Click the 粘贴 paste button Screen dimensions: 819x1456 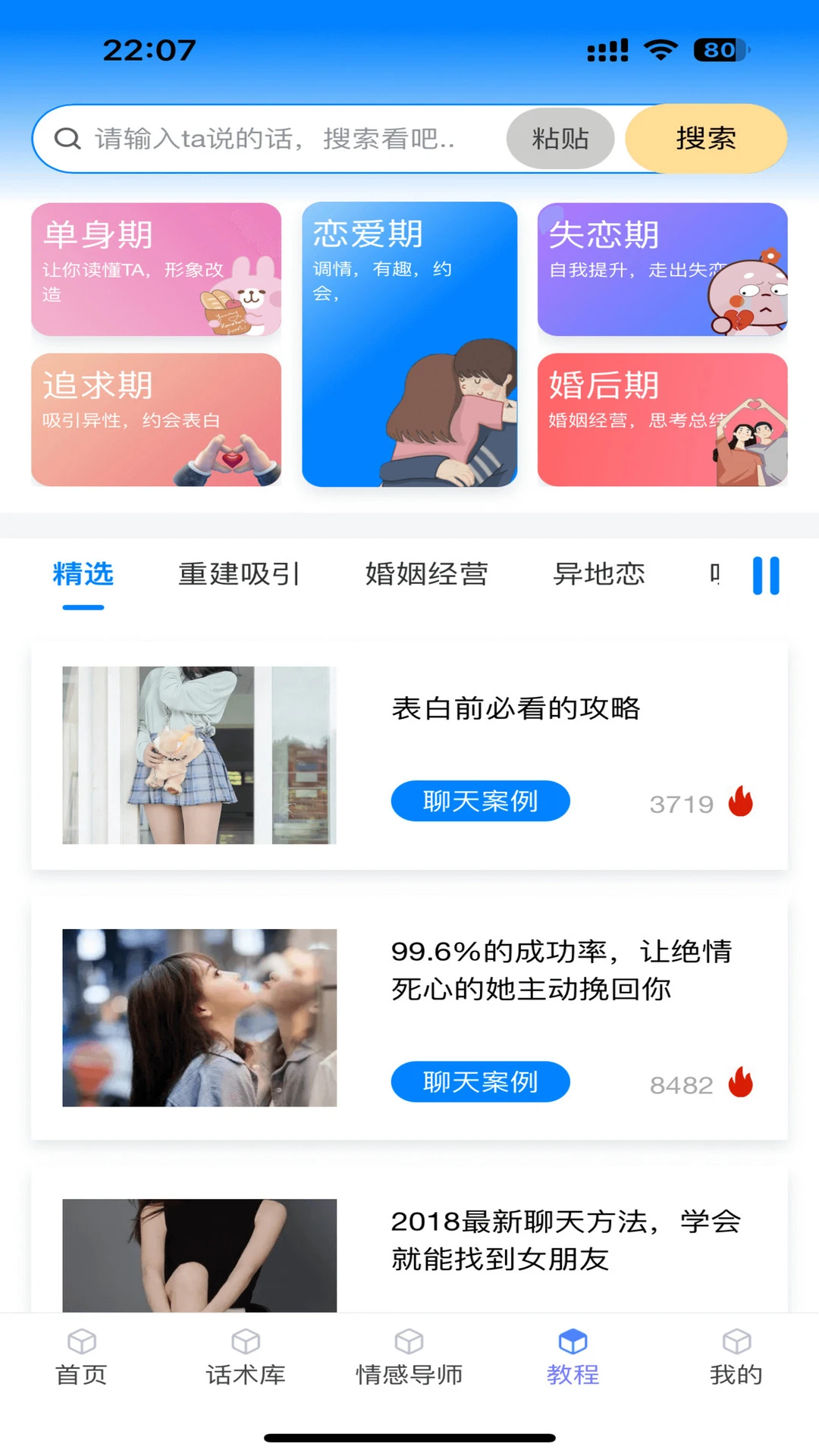pos(559,138)
